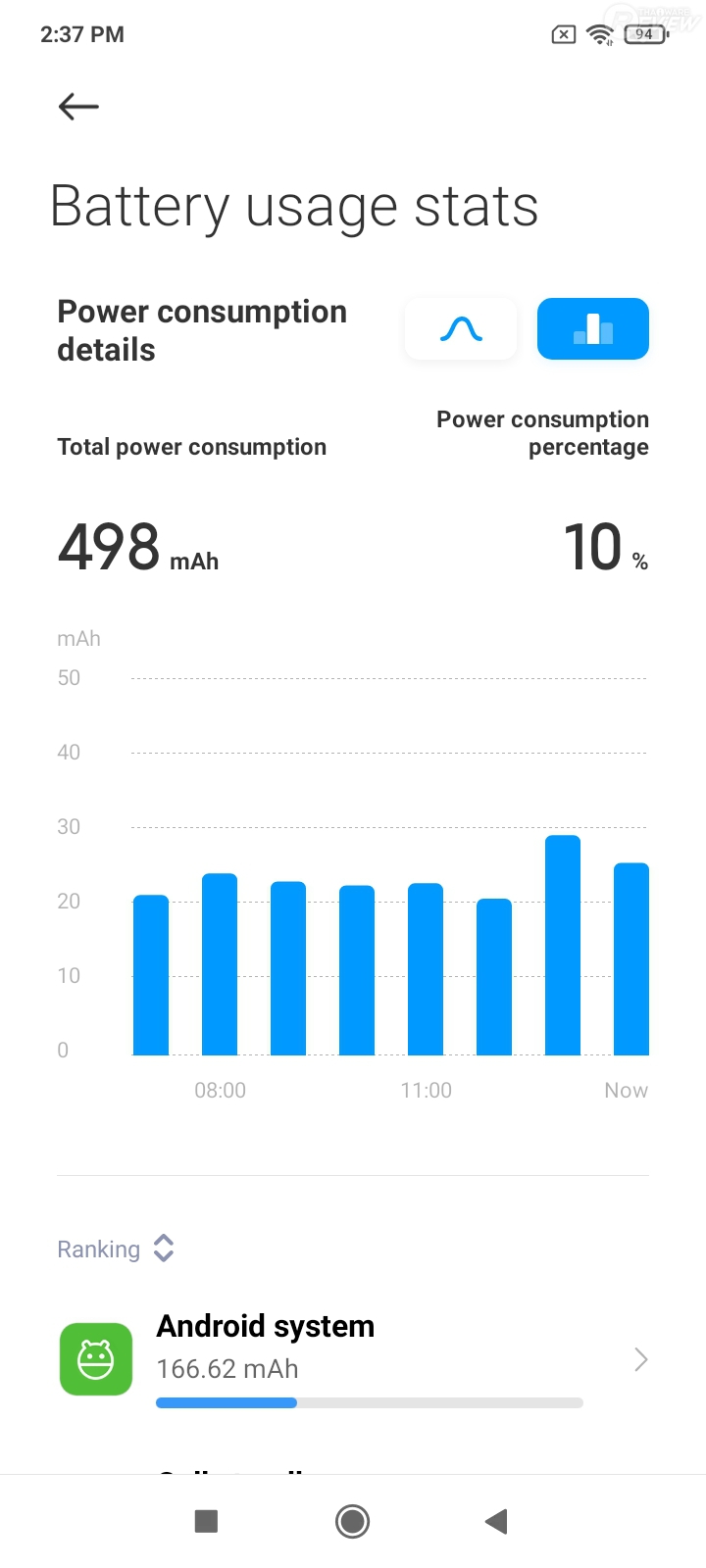Select the bar chart view
Screen dimensions: 706x1568
point(592,329)
